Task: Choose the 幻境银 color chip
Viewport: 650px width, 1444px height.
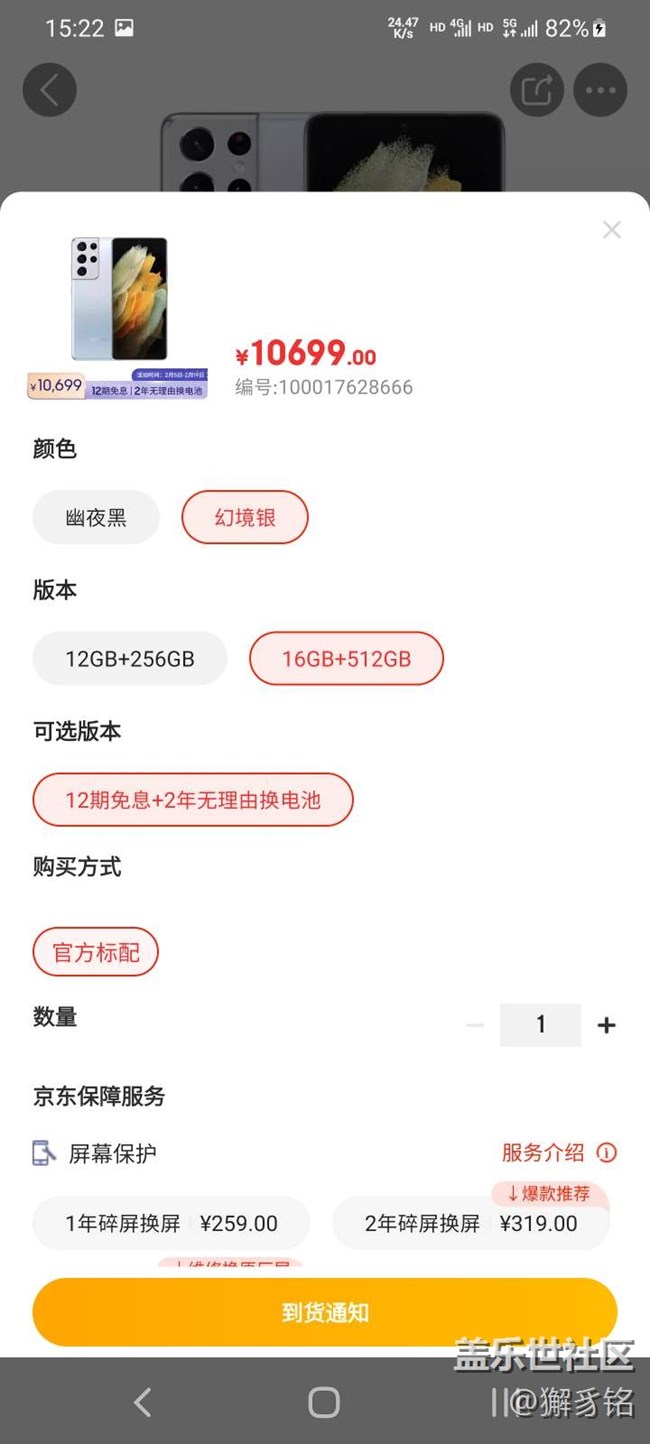Action: click(x=245, y=518)
